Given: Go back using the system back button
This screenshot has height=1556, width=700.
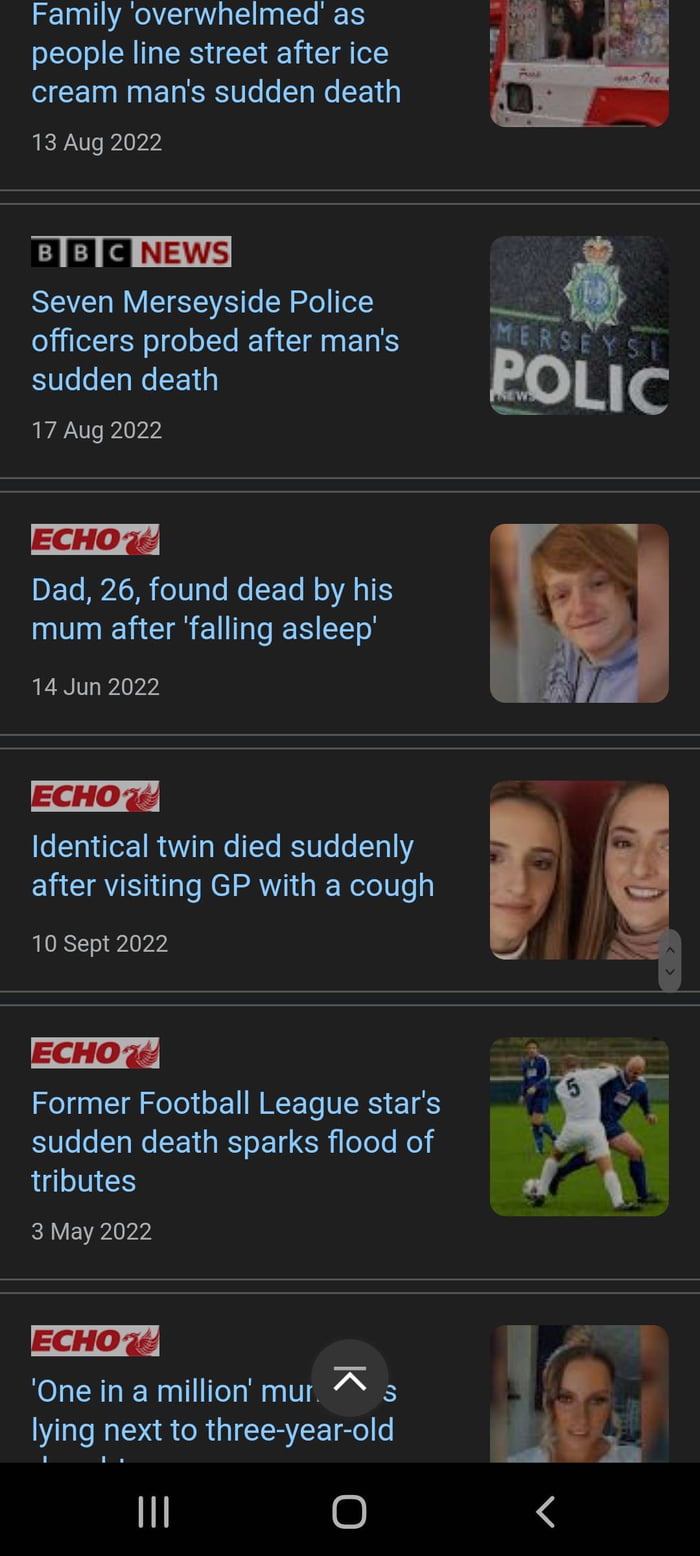Looking at the screenshot, I should point(545,1511).
